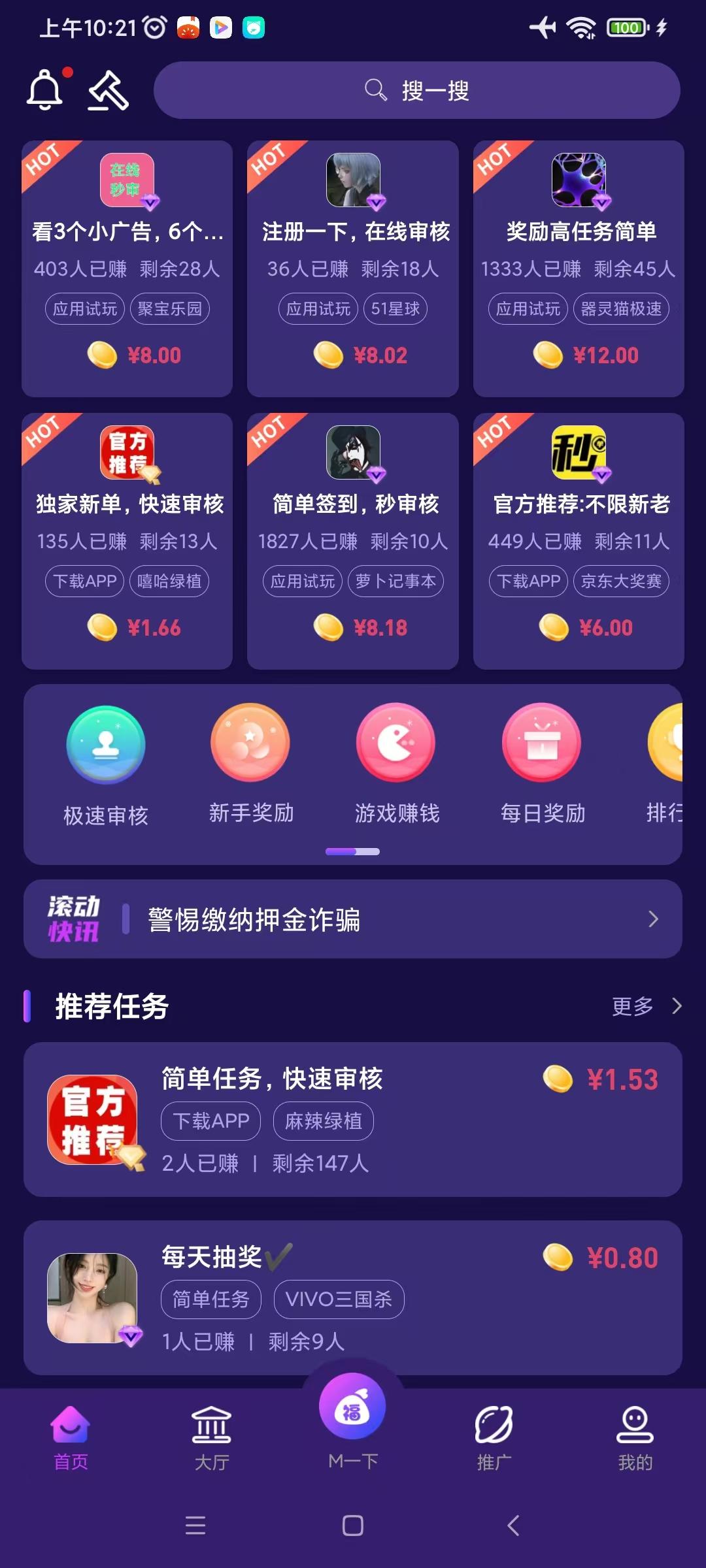This screenshot has width=706, height=1568.
Task: Open the notifications bell
Action: pyautogui.click(x=46, y=90)
